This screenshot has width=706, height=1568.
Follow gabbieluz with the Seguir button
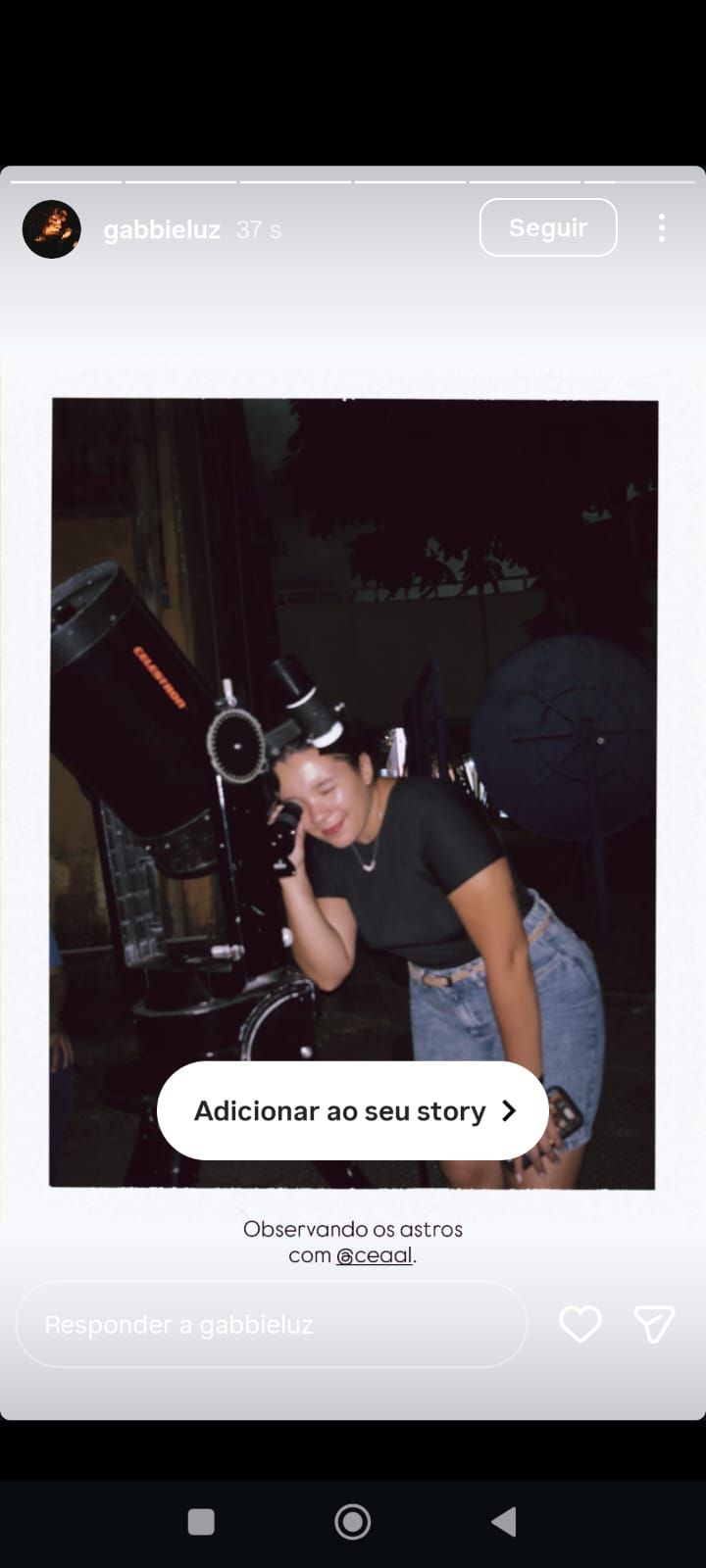[547, 227]
